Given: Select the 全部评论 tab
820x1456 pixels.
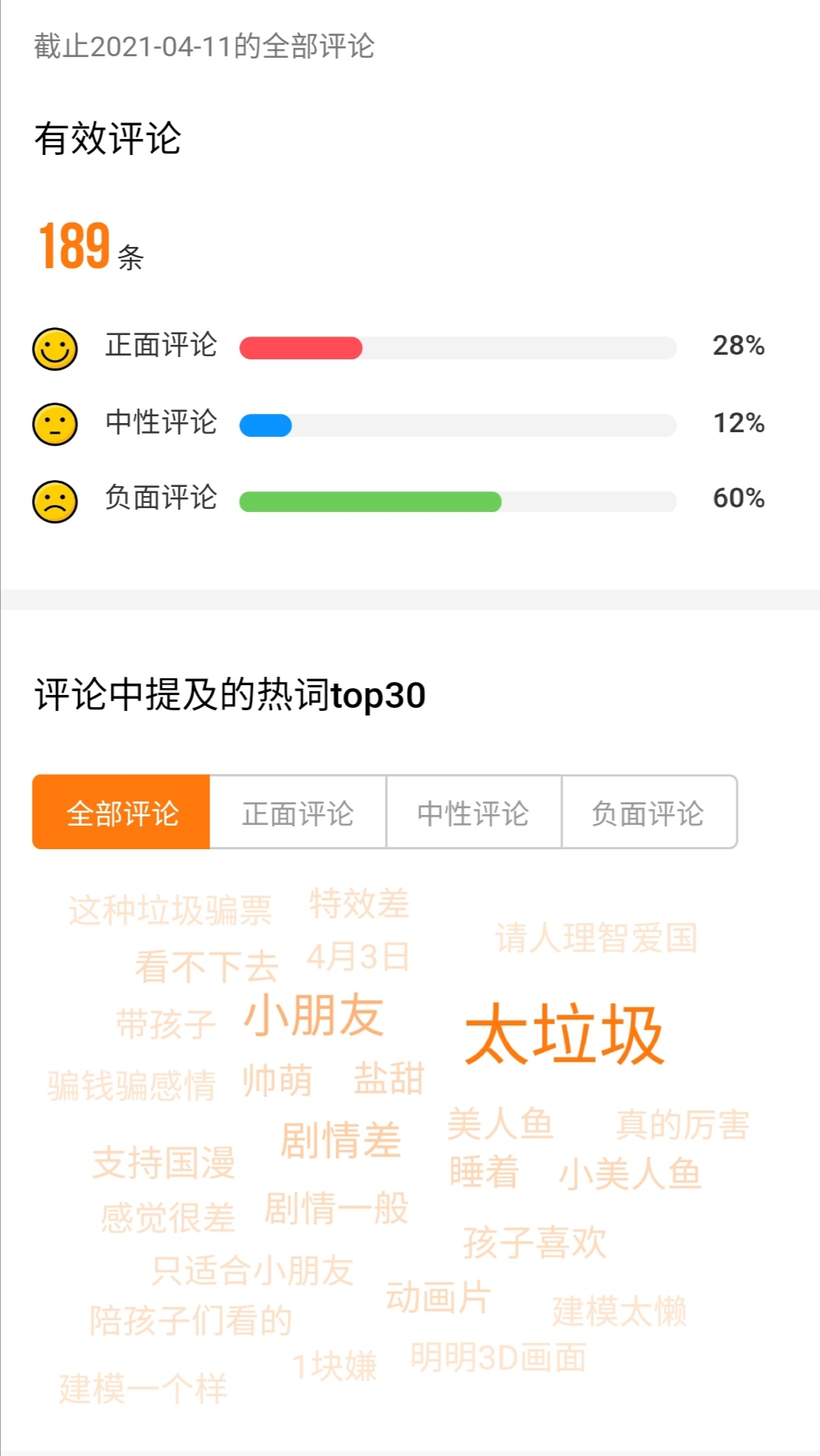Looking at the screenshot, I should point(121,813).
